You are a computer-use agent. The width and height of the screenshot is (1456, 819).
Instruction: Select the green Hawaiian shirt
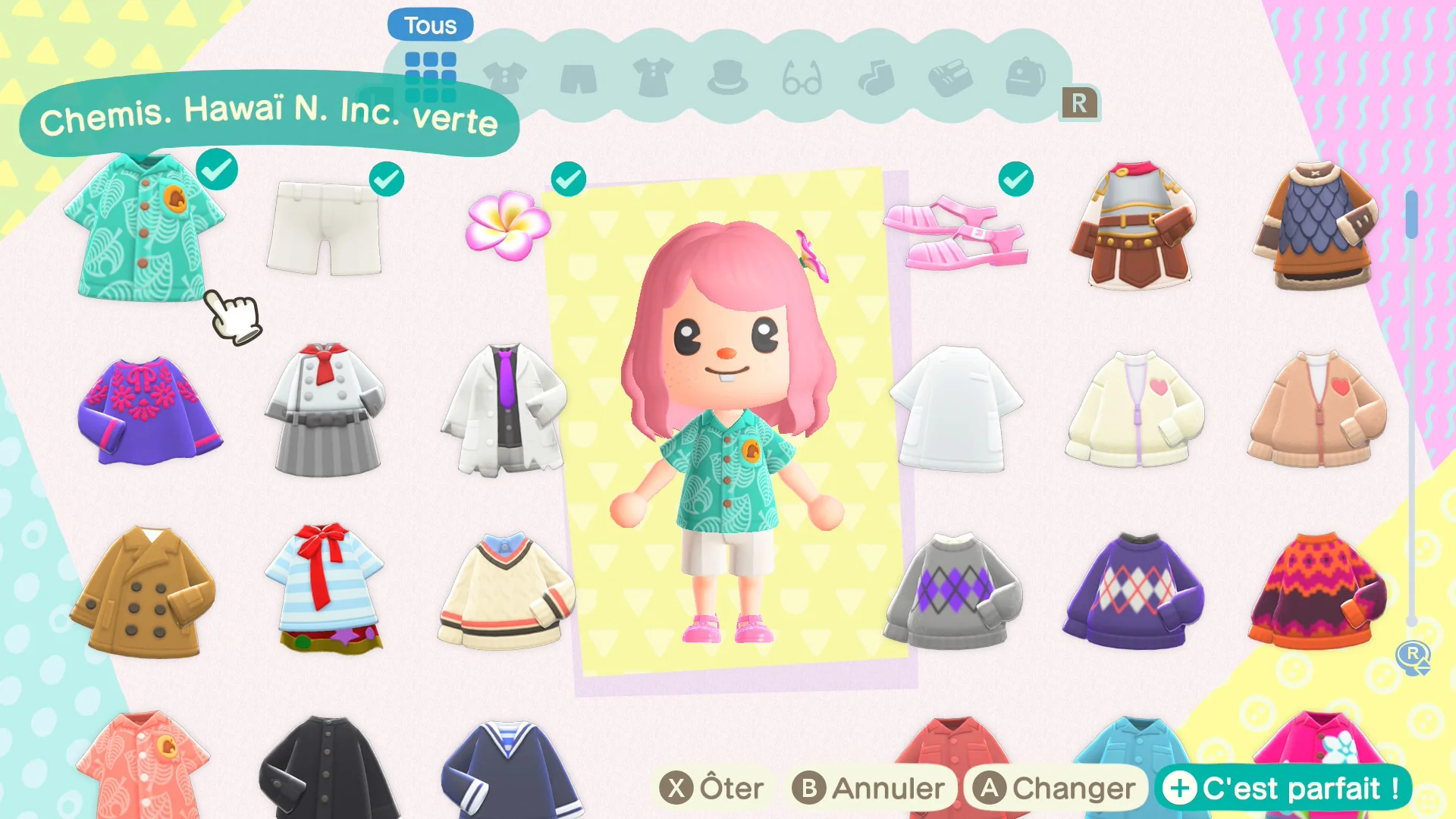pyautogui.click(x=144, y=227)
